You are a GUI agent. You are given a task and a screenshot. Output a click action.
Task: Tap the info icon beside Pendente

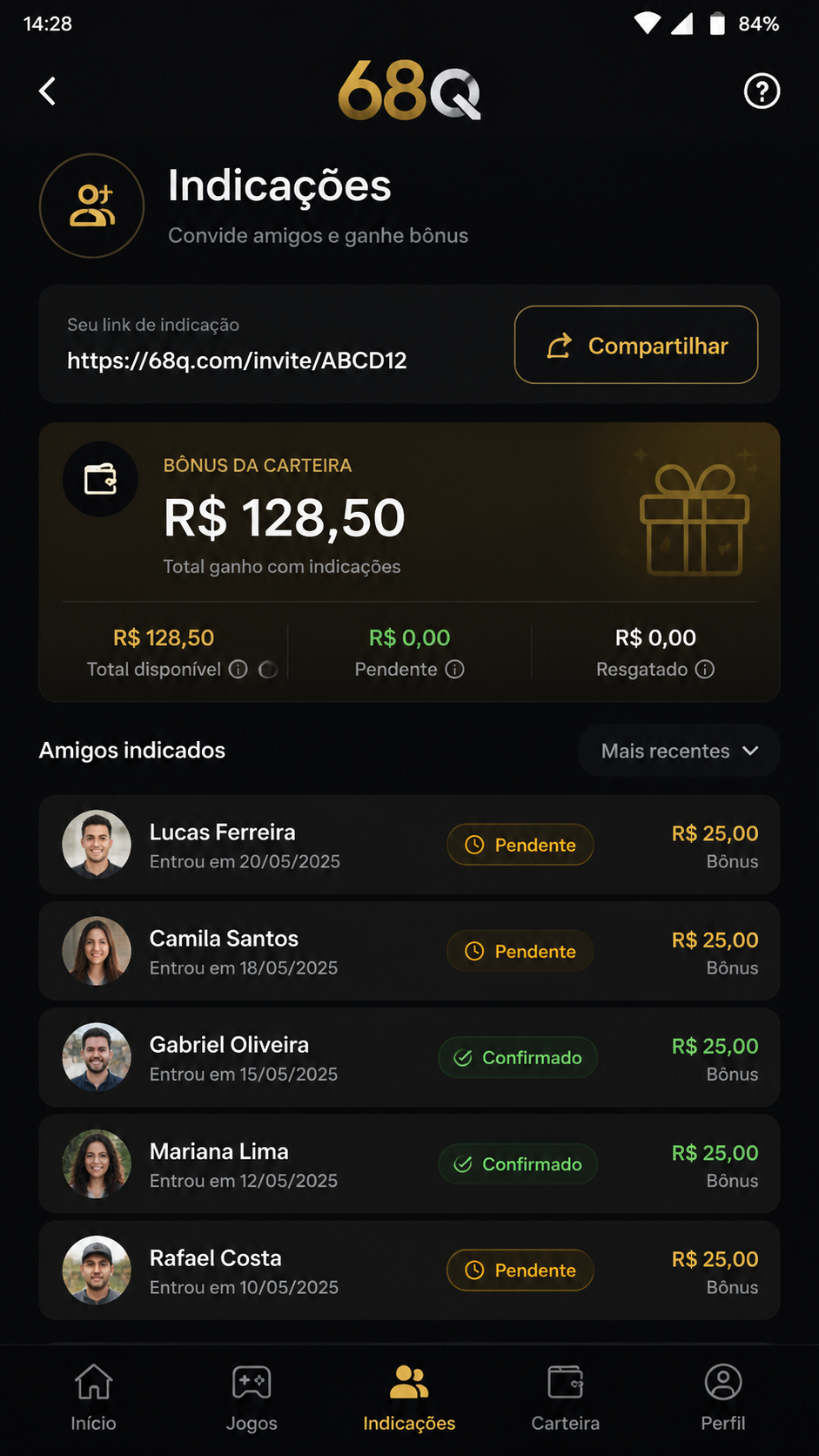(x=454, y=669)
